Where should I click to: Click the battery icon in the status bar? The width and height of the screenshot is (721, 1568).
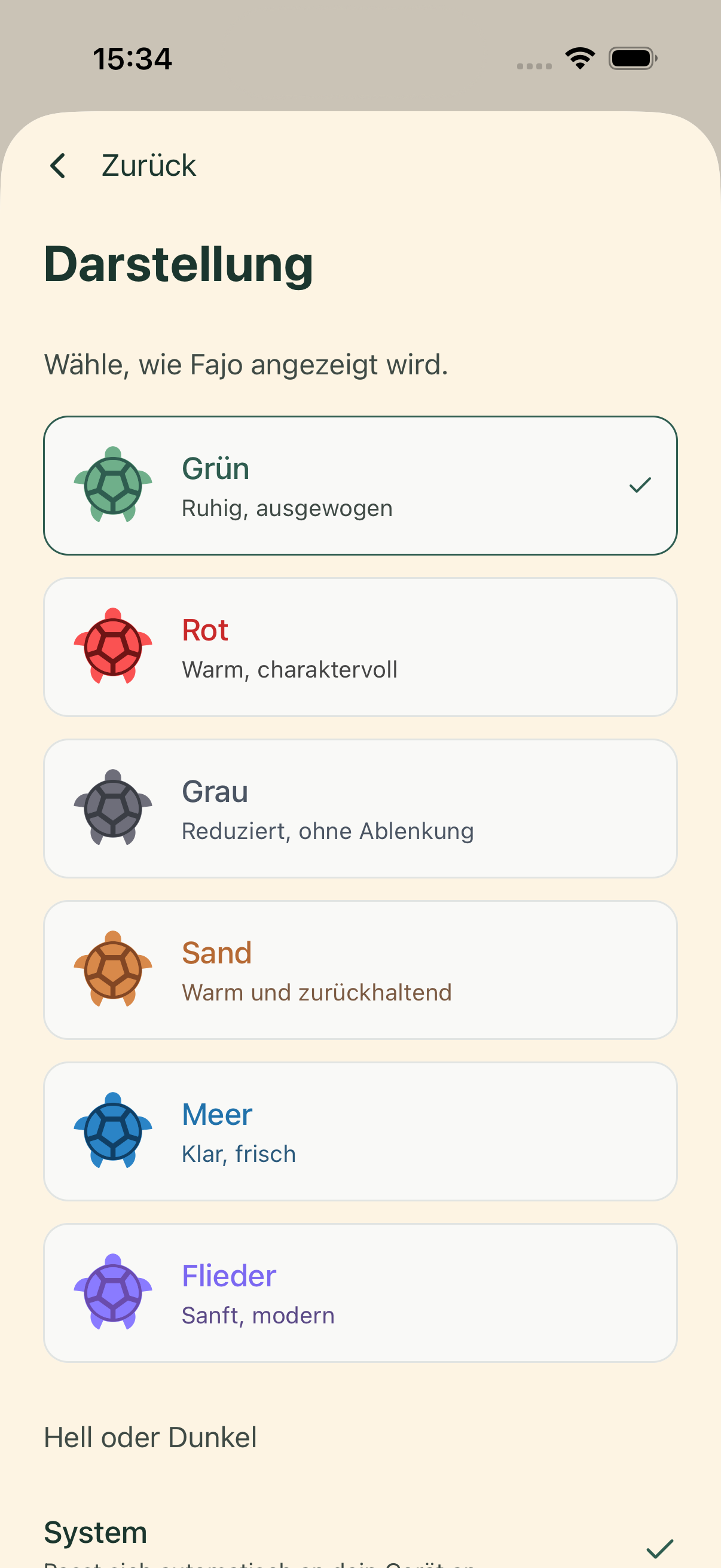(630, 58)
